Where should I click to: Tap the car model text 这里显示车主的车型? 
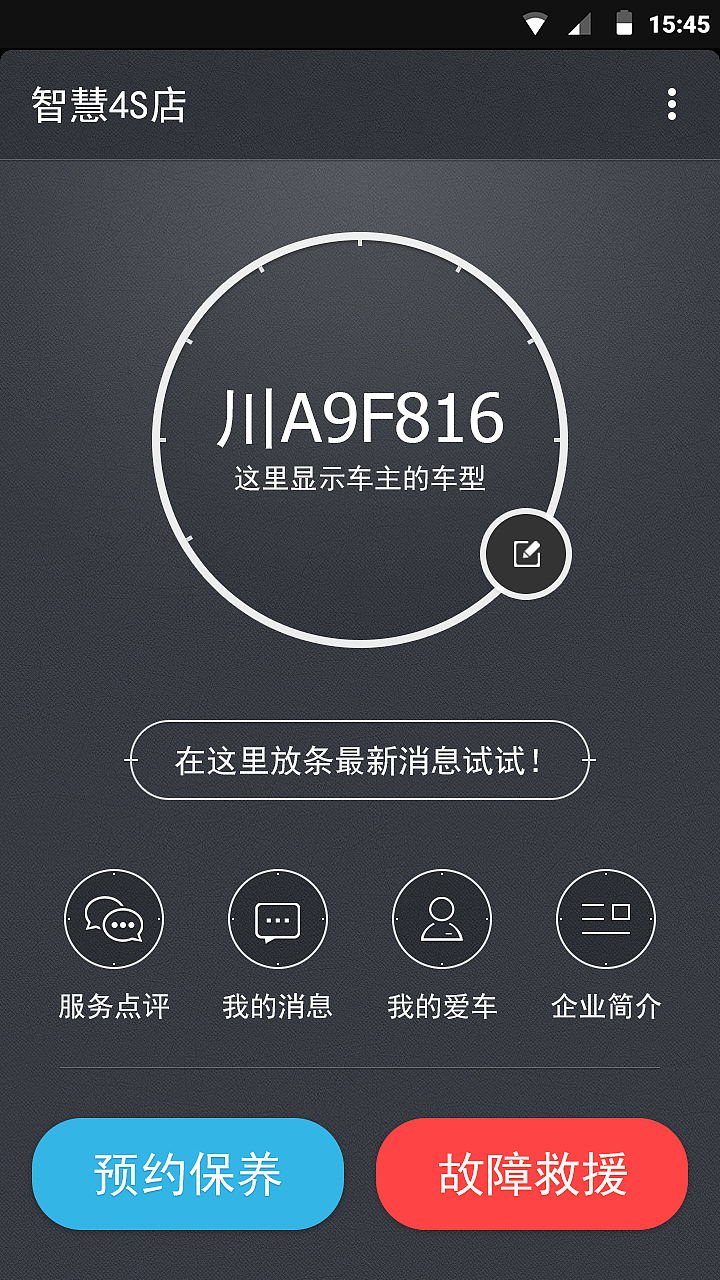(x=360, y=476)
